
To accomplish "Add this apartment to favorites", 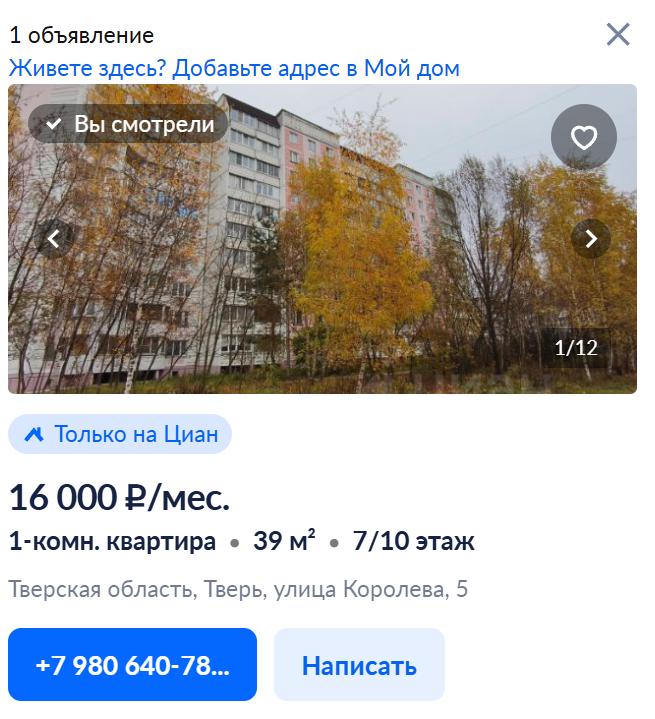I will click(583, 137).
